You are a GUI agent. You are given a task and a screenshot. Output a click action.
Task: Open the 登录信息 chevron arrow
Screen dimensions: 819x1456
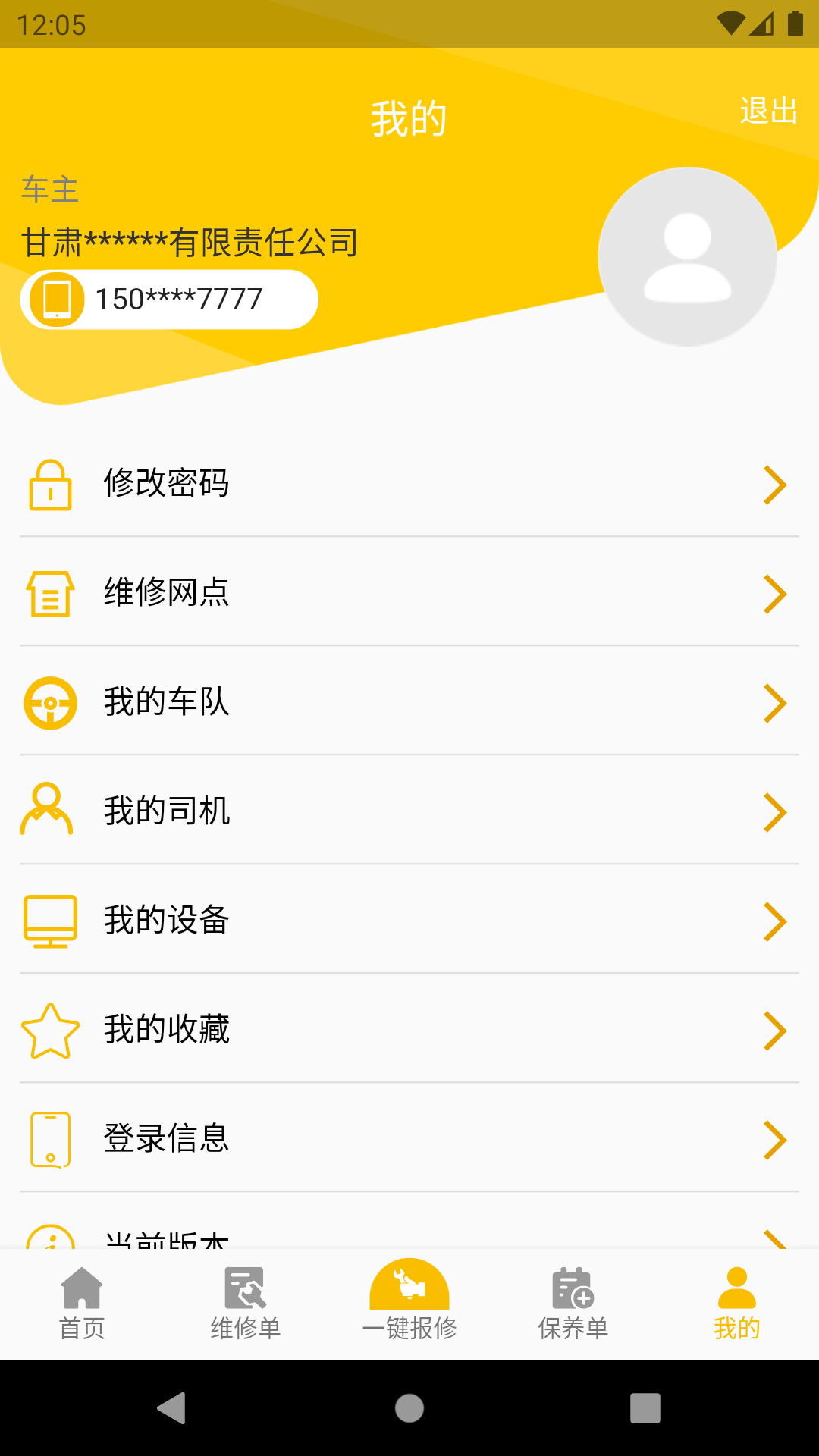774,1140
